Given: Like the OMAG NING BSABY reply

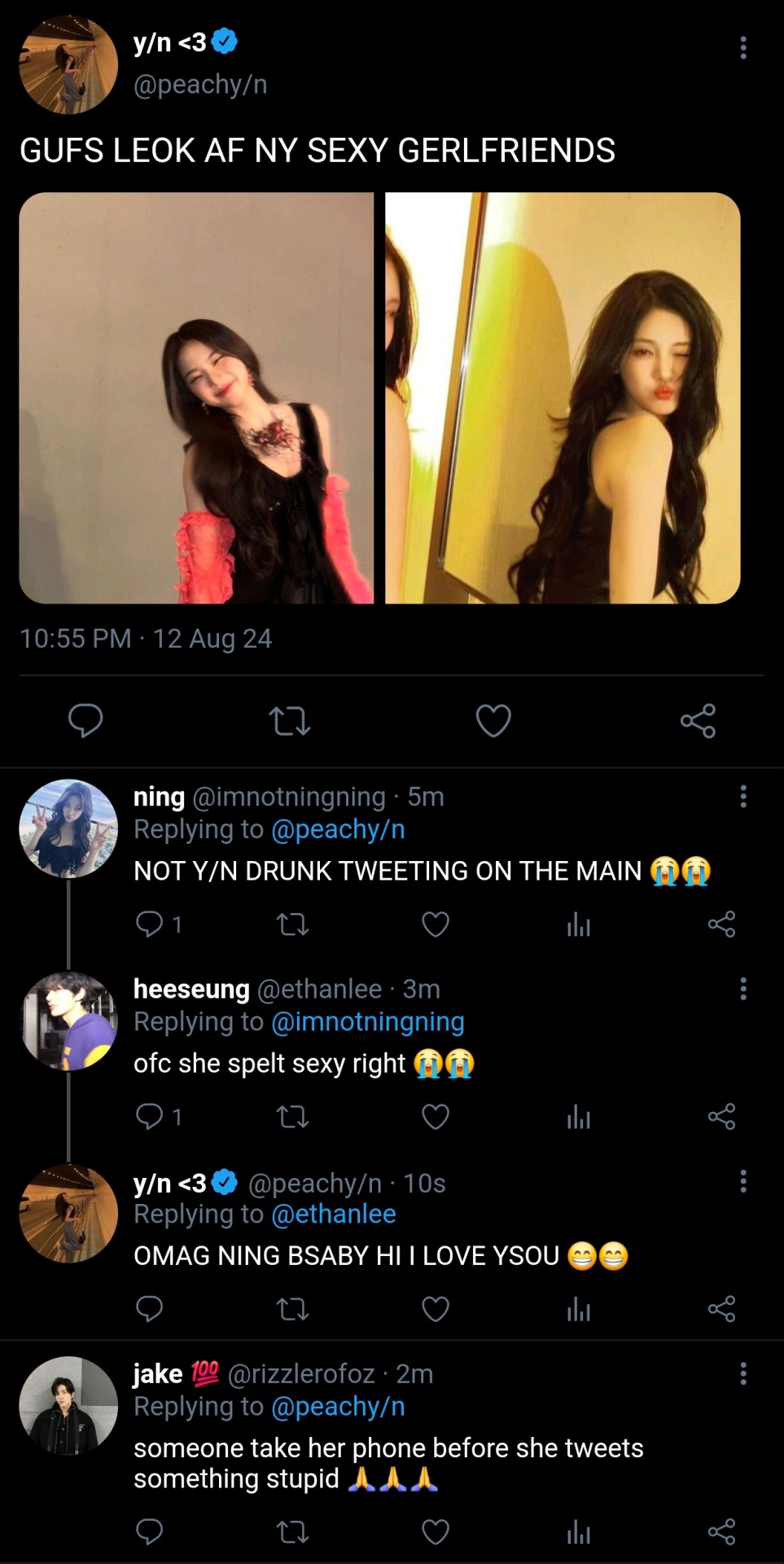Looking at the screenshot, I should point(436,1309).
